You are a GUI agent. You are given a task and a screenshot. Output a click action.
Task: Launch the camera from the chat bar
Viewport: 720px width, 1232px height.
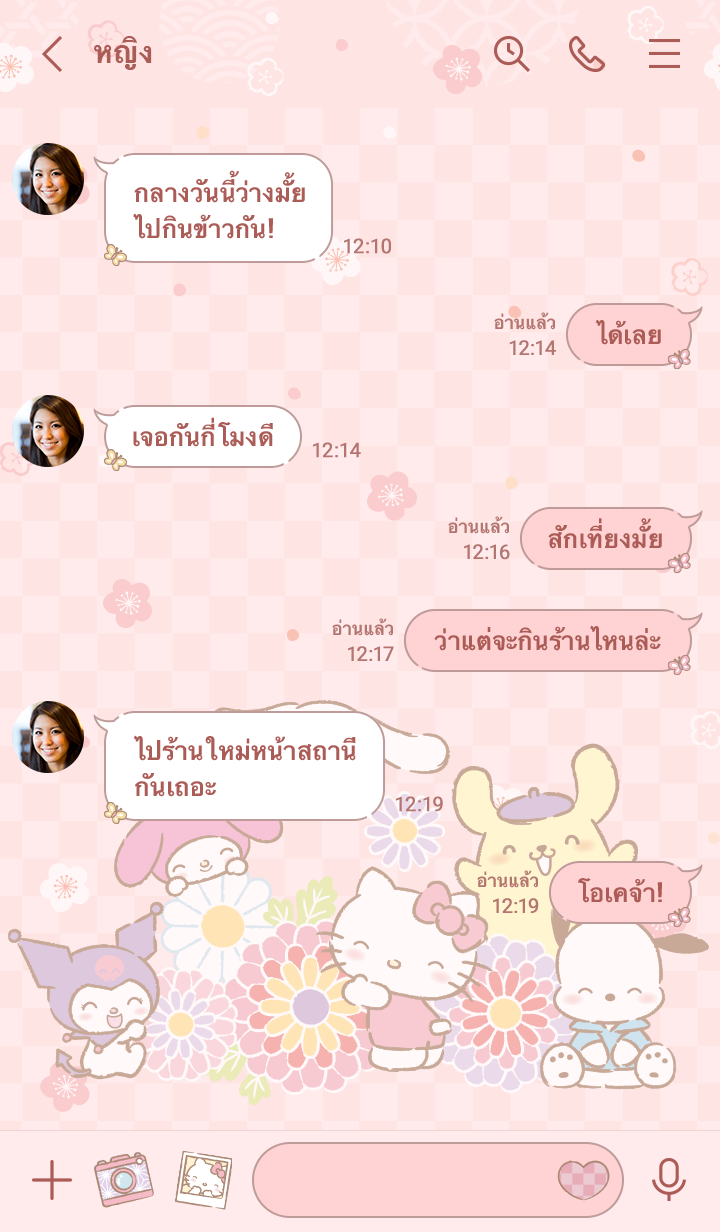tap(123, 1180)
